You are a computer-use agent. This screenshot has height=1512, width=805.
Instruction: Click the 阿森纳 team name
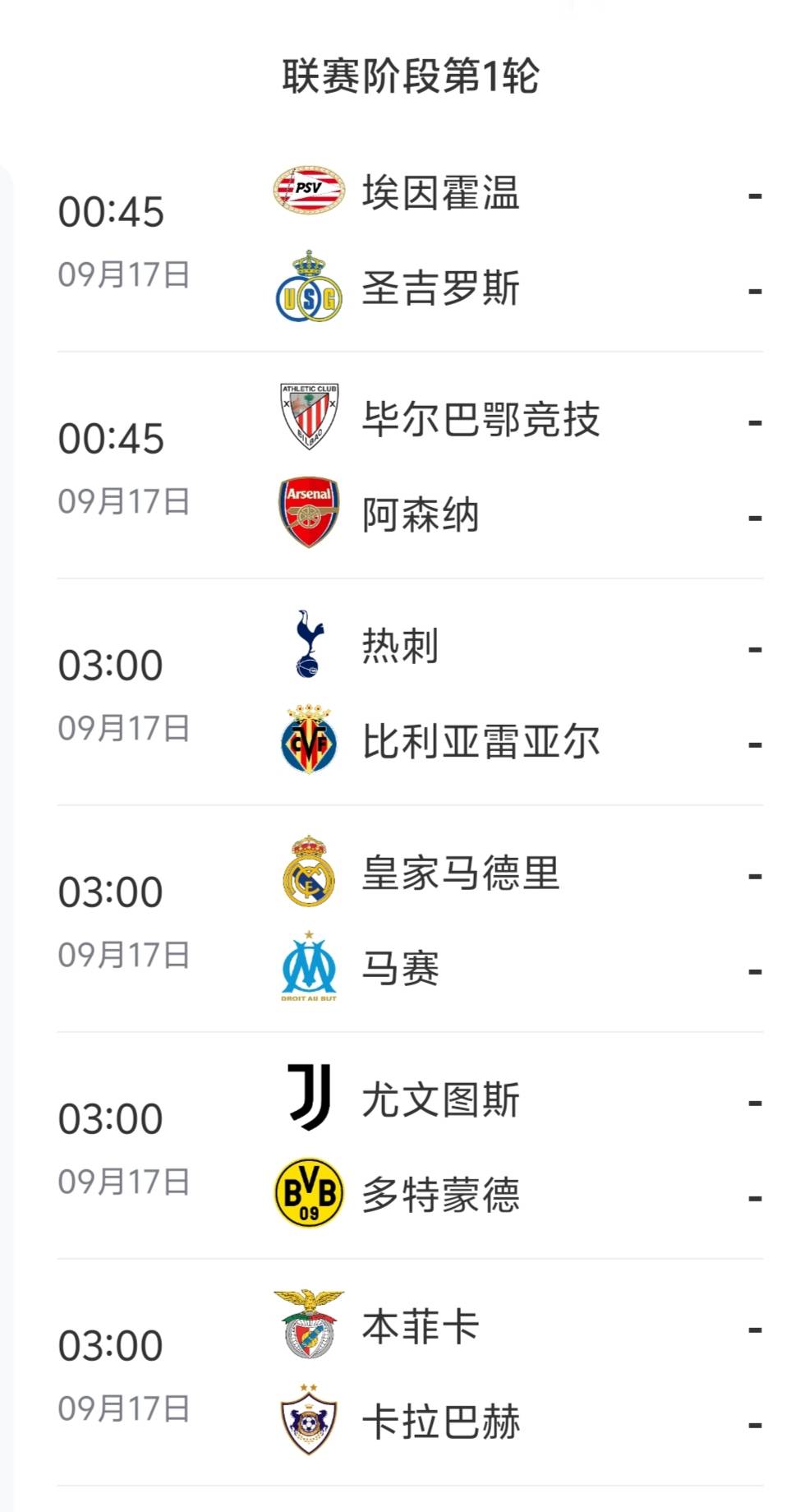[x=419, y=515]
